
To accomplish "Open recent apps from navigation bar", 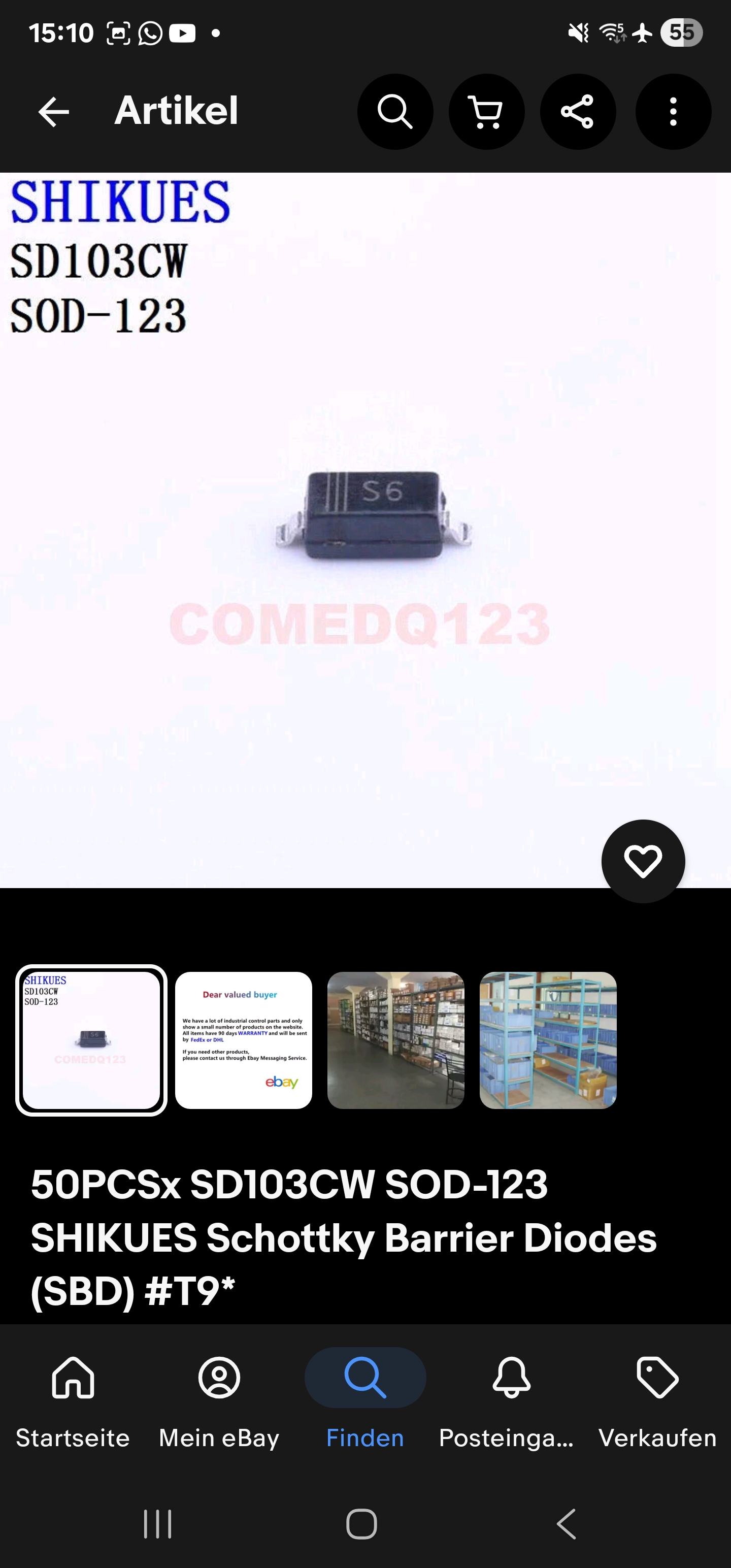I will [x=158, y=1524].
